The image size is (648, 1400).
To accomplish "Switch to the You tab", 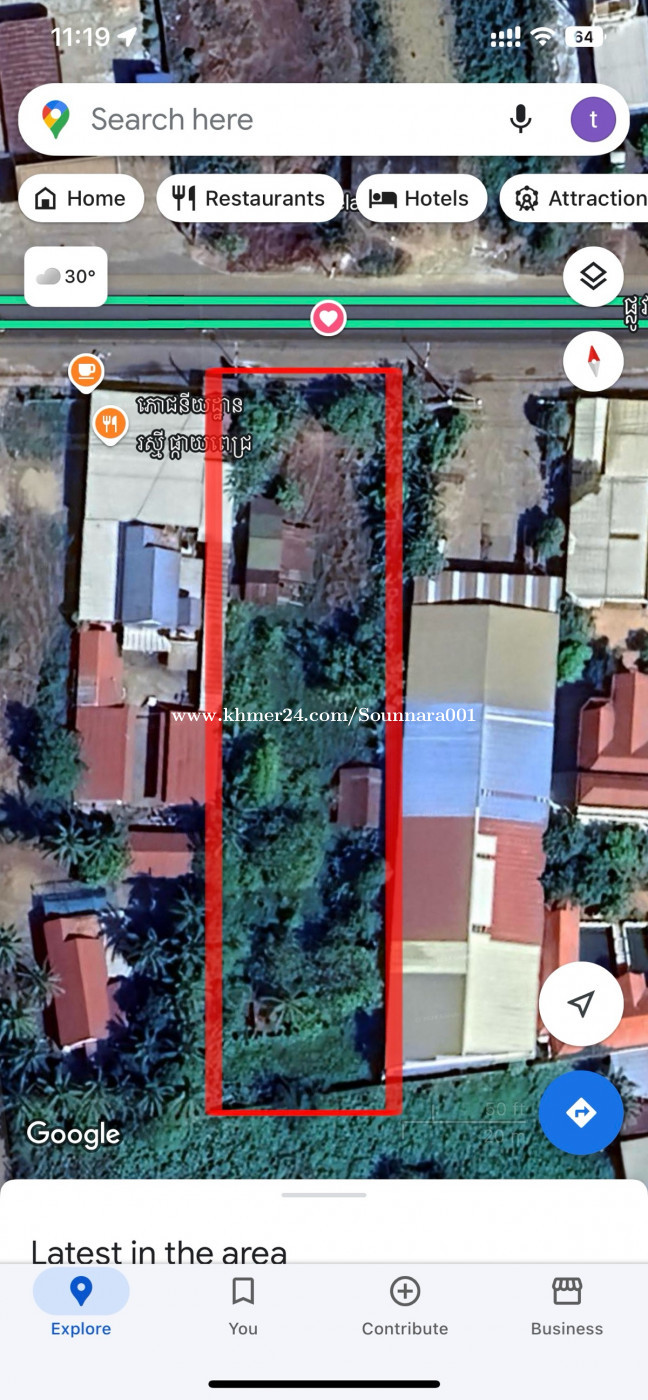I will 243,1303.
